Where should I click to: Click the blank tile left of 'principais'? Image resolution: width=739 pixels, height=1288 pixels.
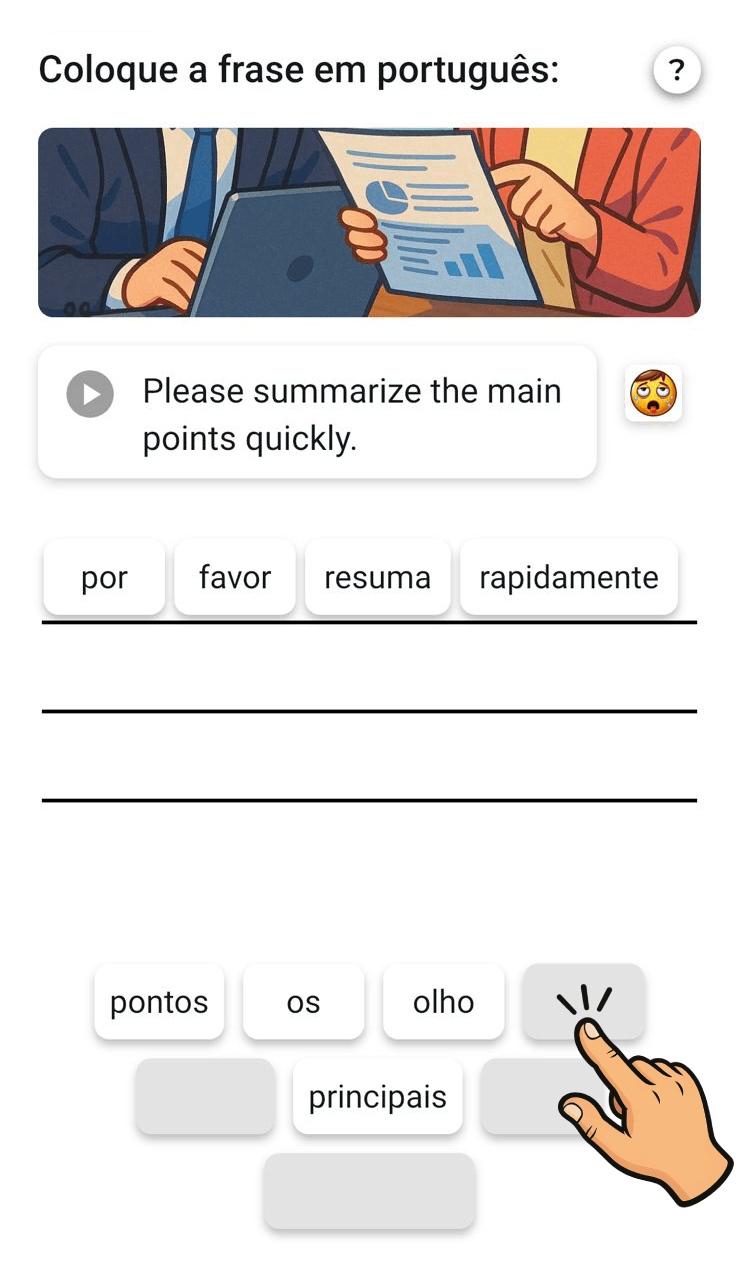pyautogui.click(x=204, y=1096)
